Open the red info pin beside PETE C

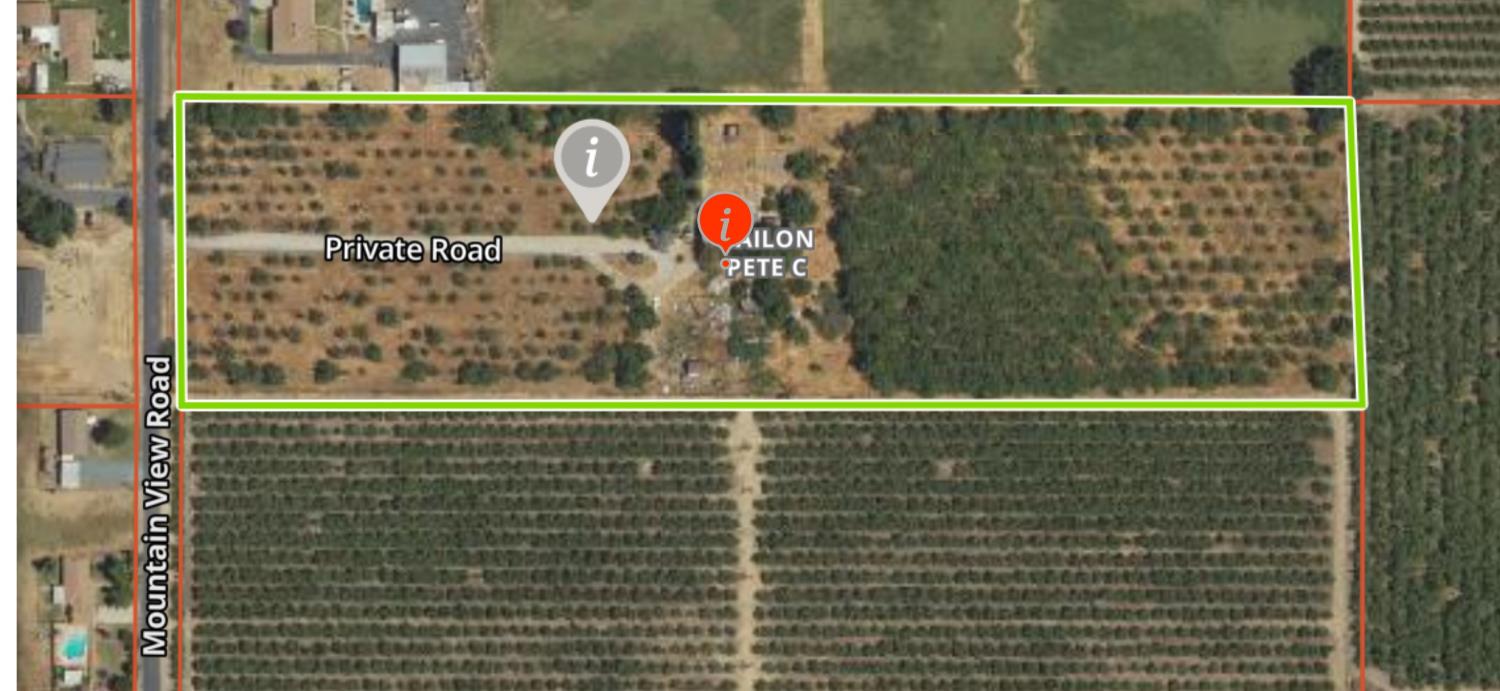click(x=725, y=222)
